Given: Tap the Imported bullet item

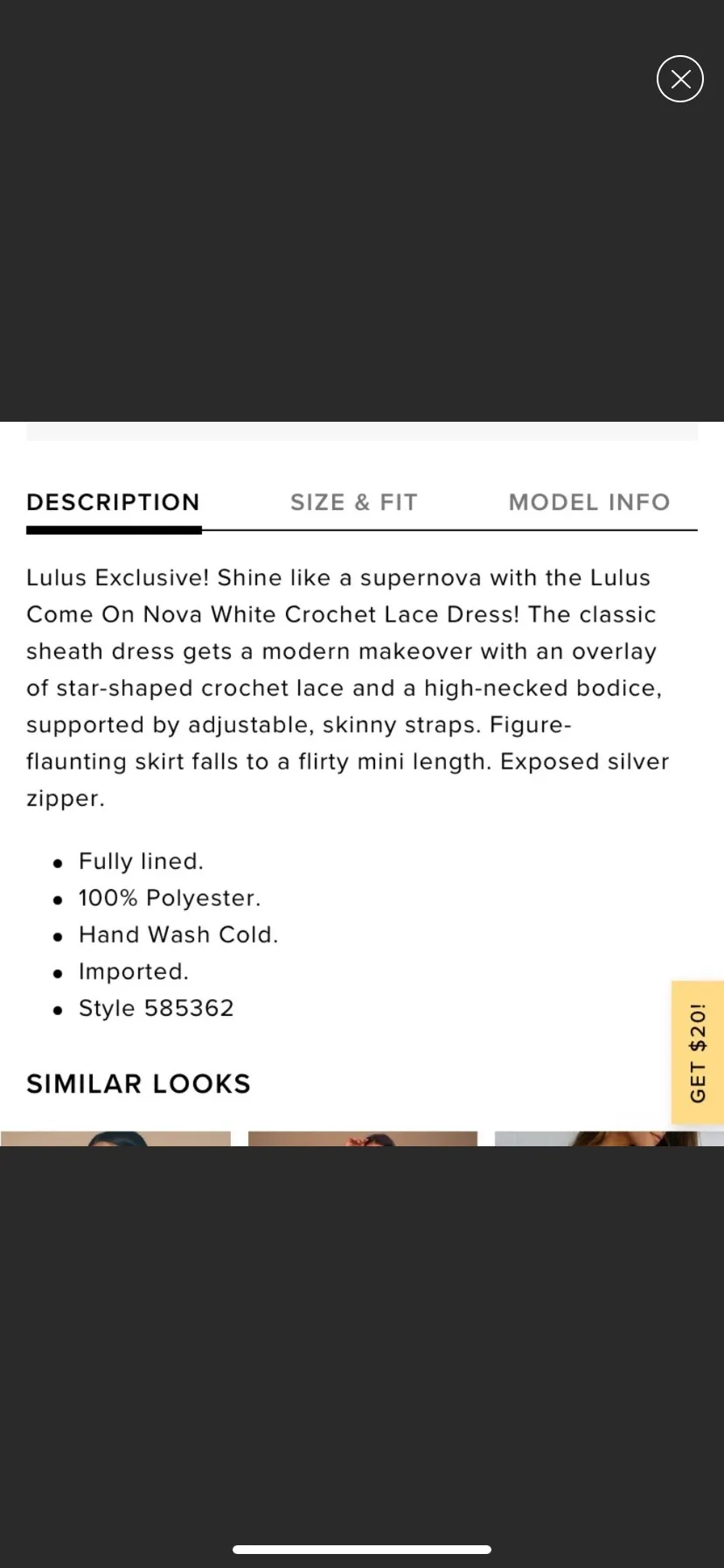Looking at the screenshot, I should (133, 971).
